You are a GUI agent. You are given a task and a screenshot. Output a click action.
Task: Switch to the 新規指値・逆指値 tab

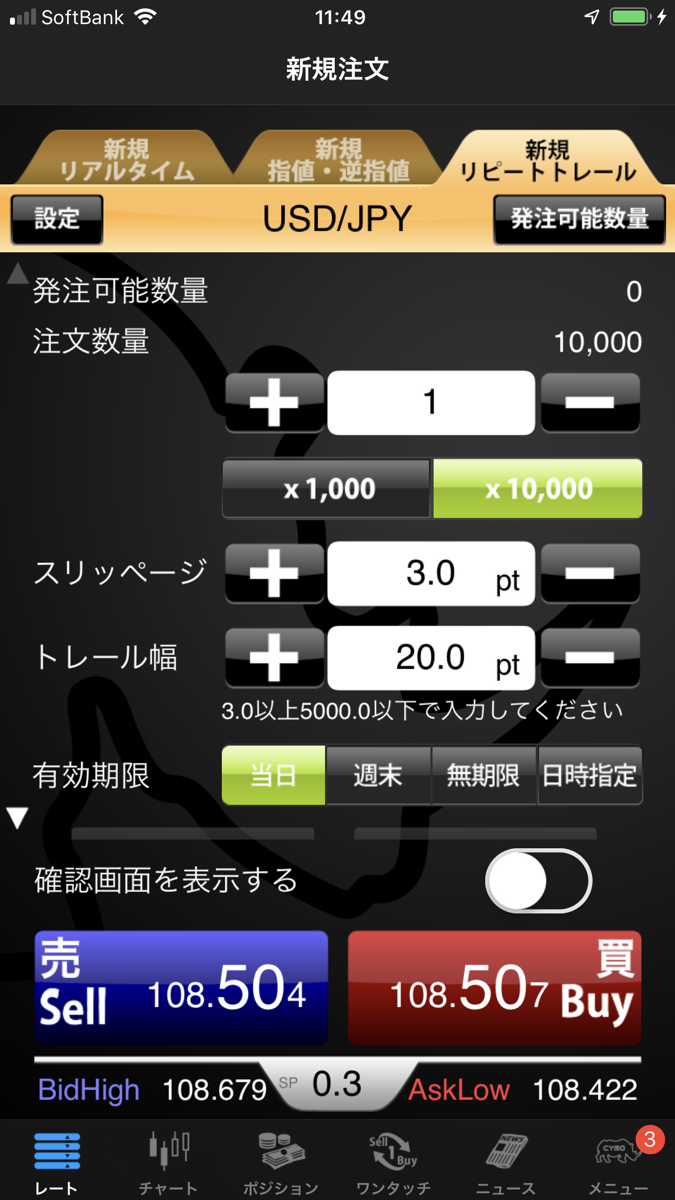pos(338,160)
